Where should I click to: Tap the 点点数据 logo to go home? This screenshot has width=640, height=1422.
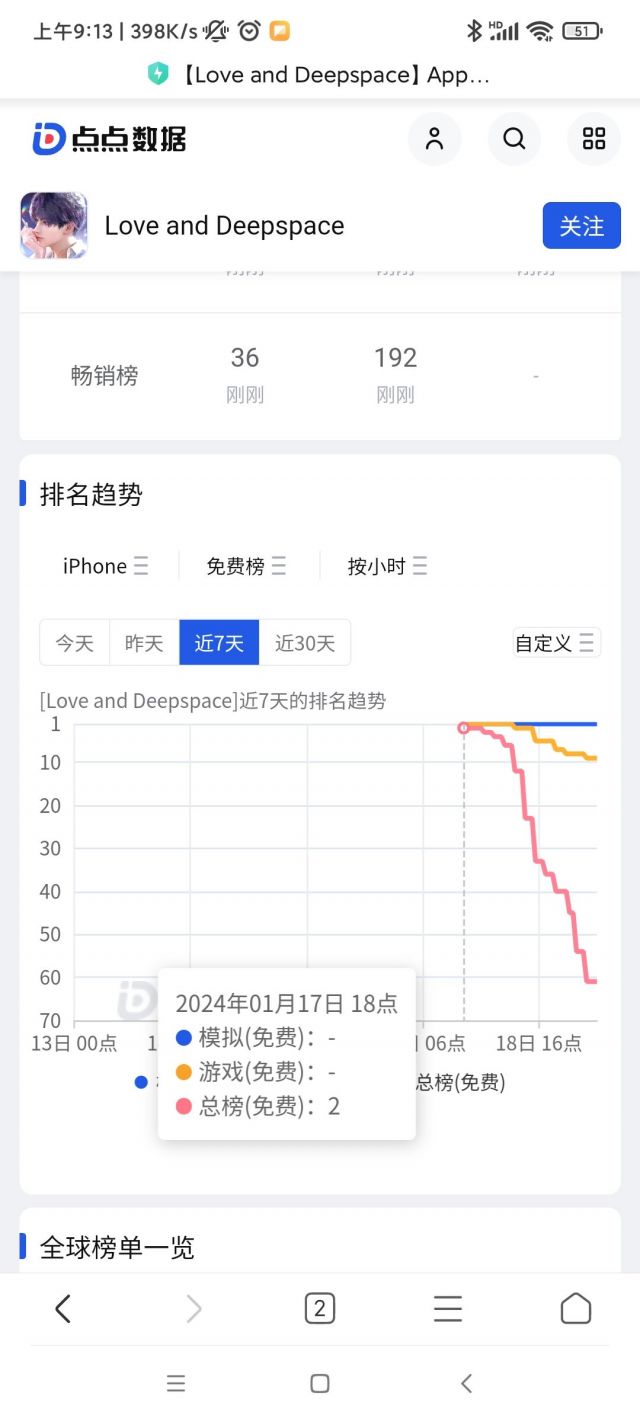(109, 139)
